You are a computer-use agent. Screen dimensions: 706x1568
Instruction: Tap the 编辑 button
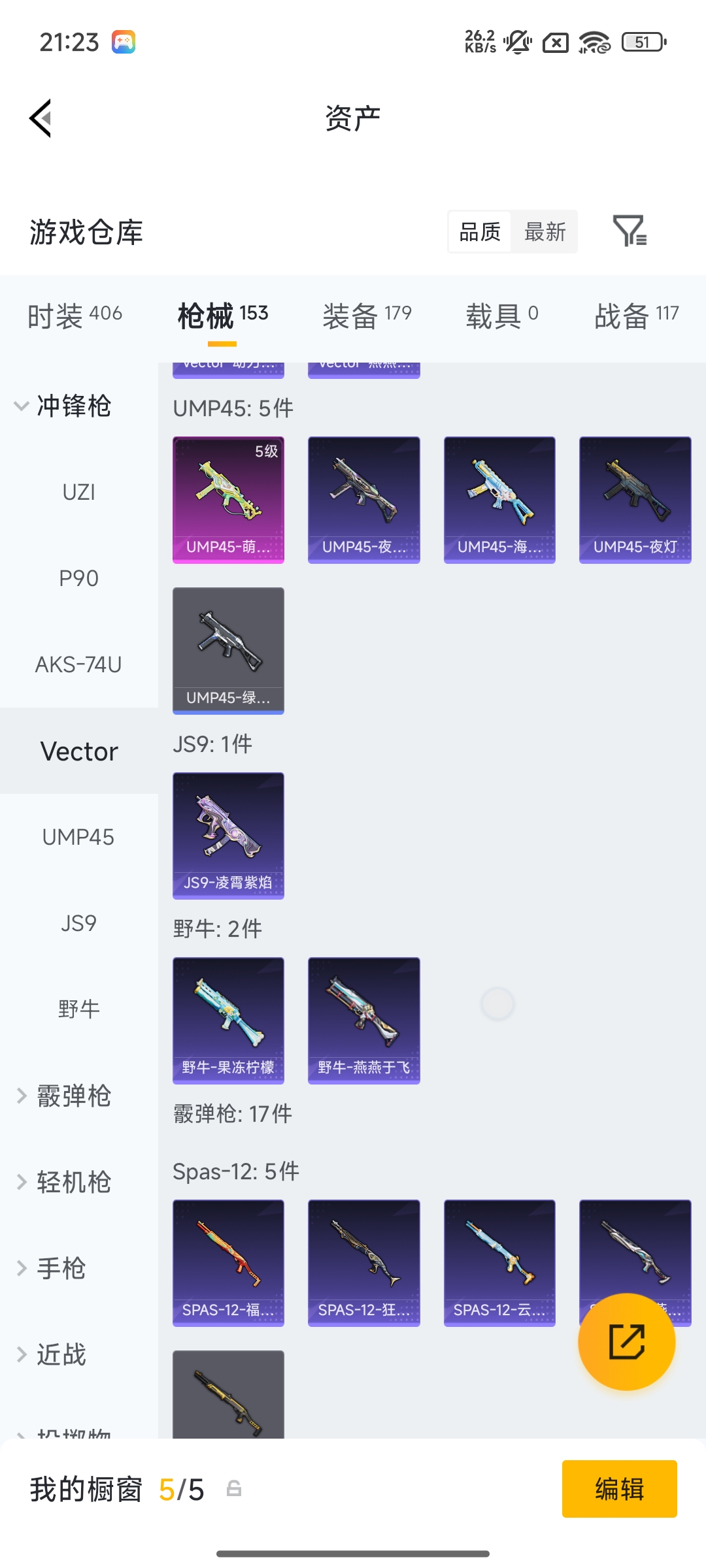click(x=619, y=1489)
